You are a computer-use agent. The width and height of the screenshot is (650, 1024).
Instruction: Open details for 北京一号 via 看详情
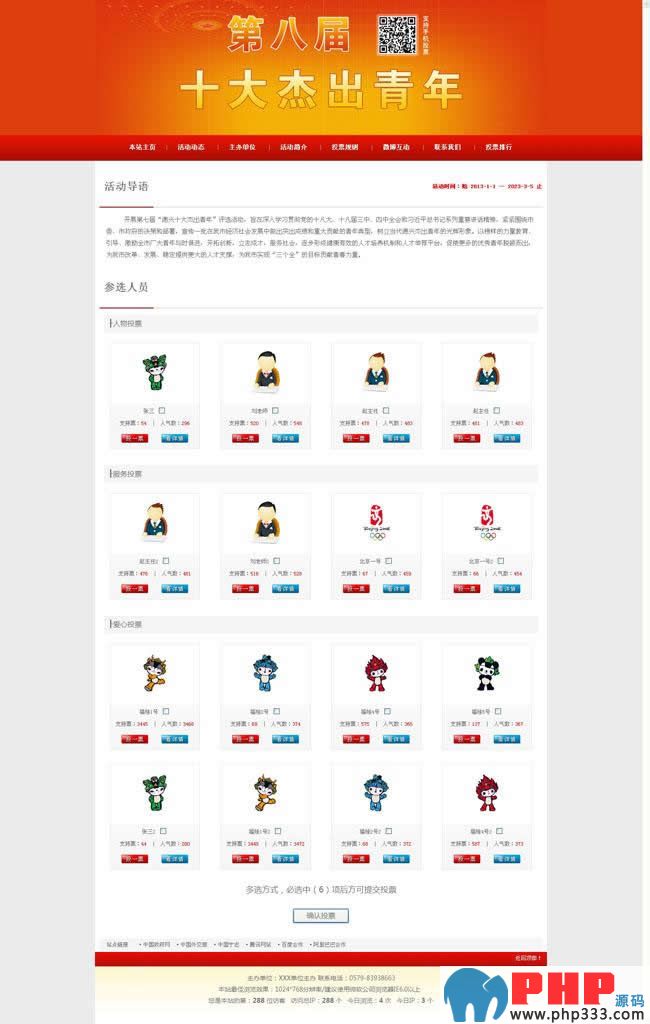tap(395, 589)
